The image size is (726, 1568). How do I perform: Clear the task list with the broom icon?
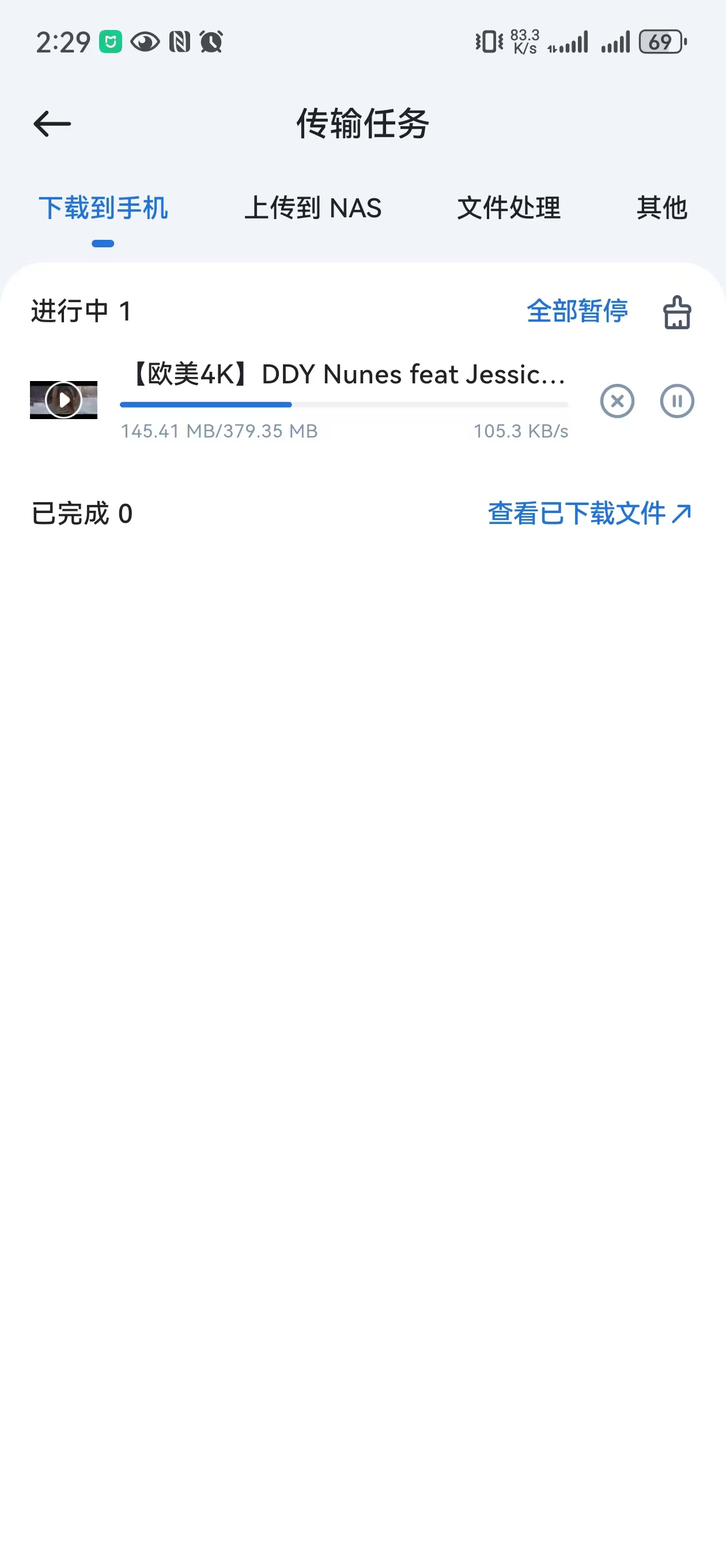point(676,312)
